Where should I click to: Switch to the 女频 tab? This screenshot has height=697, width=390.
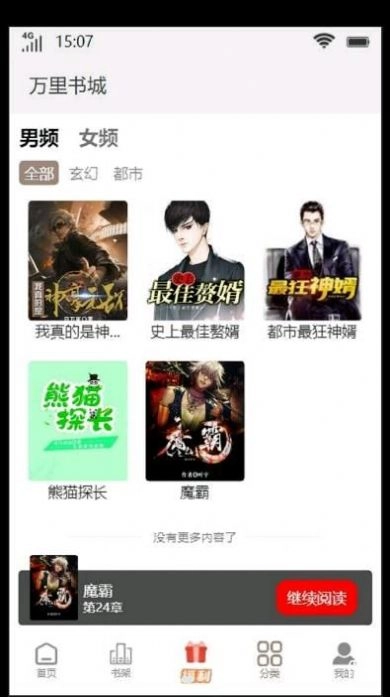coord(99,138)
